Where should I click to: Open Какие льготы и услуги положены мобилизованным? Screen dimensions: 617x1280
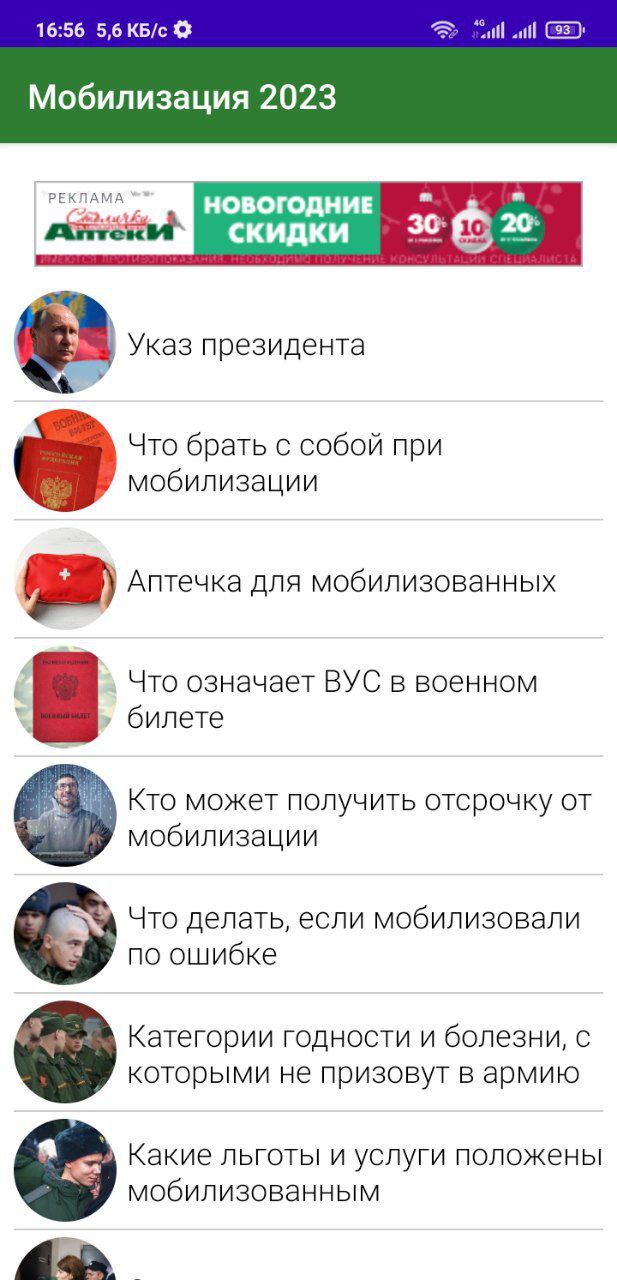308,1170
